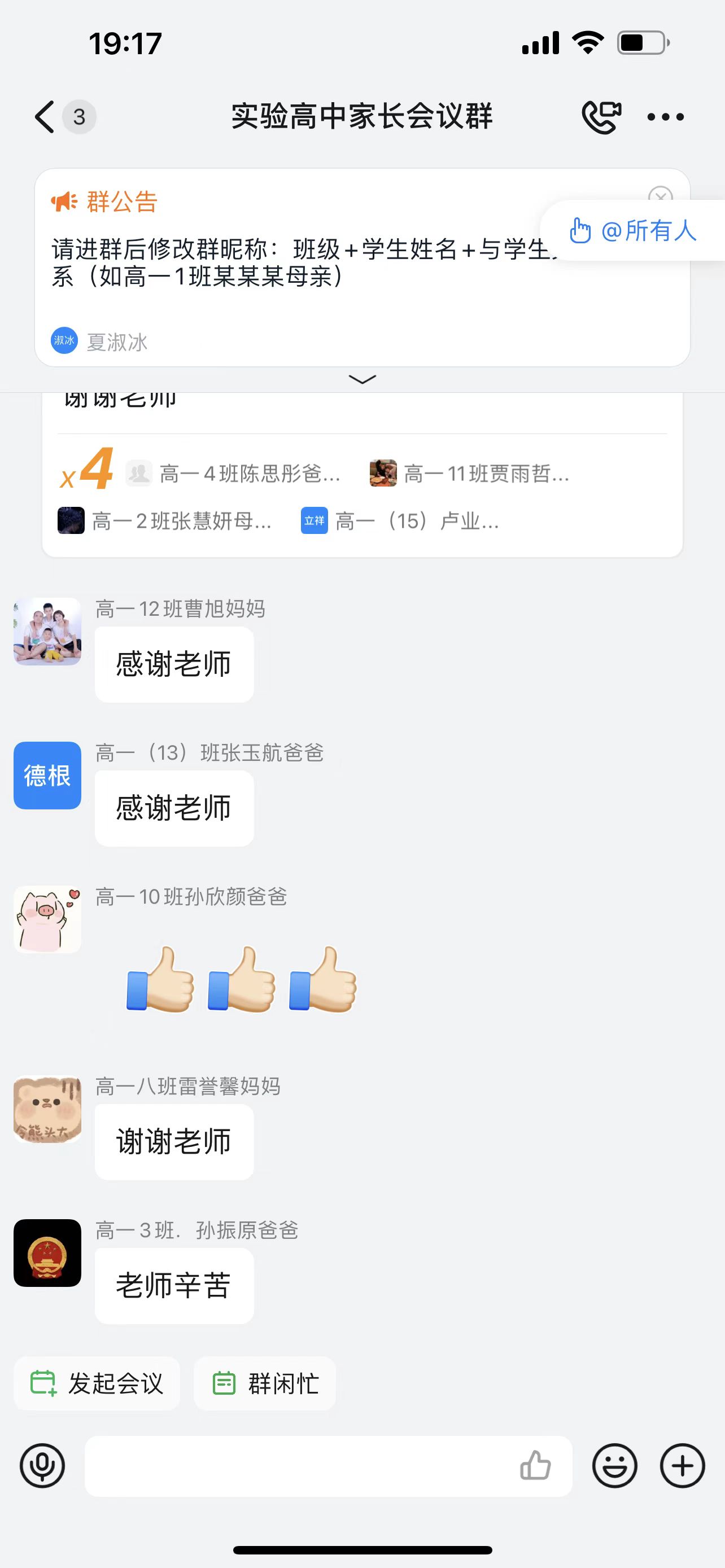Expand the group announcement
The height and width of the screenshot is (1568, 725).
362,379
